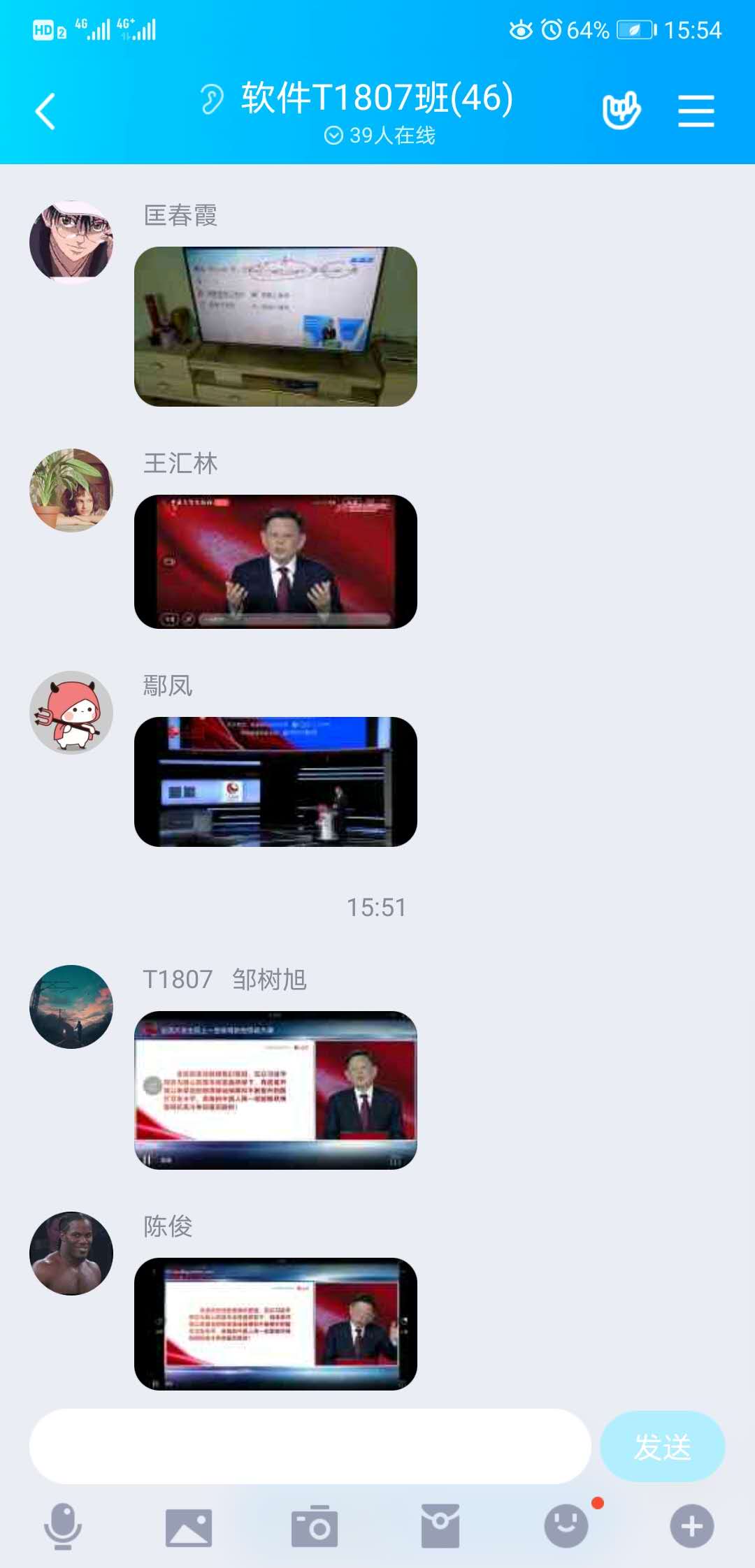The width and height of the screenshot is (755, 1568).
Task: View the image from 邹树旭
Action: (x=275, y=1089)
